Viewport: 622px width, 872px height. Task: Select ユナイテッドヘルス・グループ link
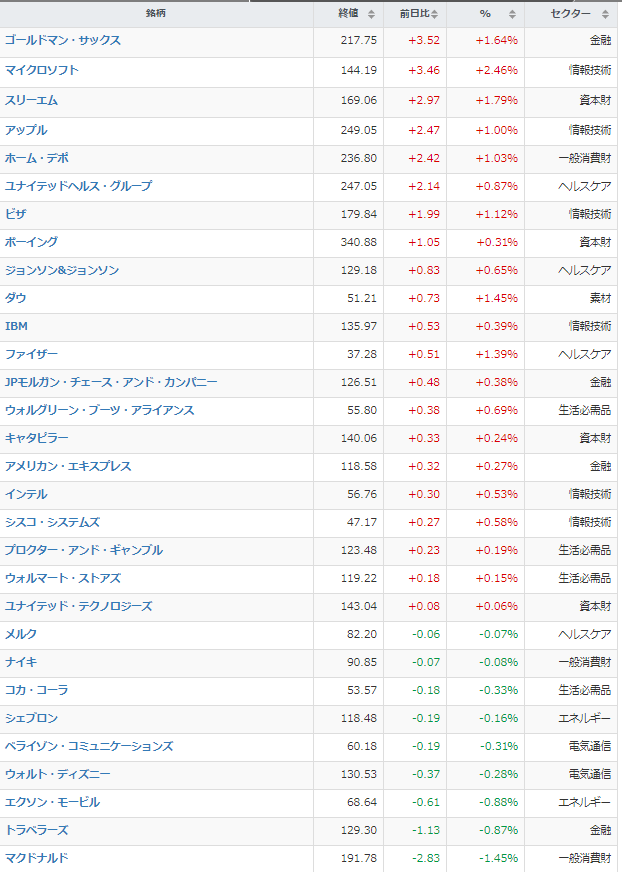pyautogui.click(x=78, y=186)
